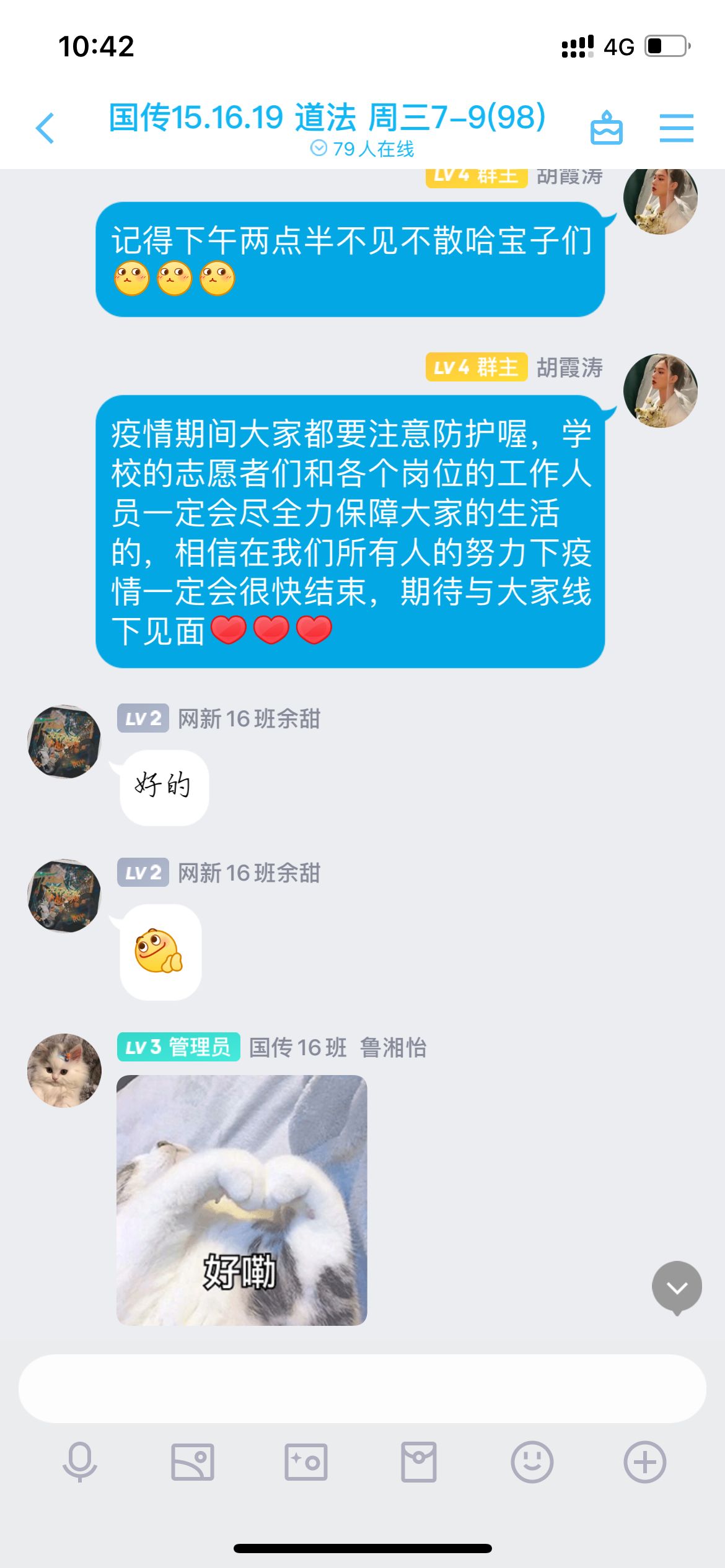Viewport: 725px width, 1568px height.
Task: Open 余甜's avatar beside 好的 message
Action: pyautogui.click(x=64, y=741)
